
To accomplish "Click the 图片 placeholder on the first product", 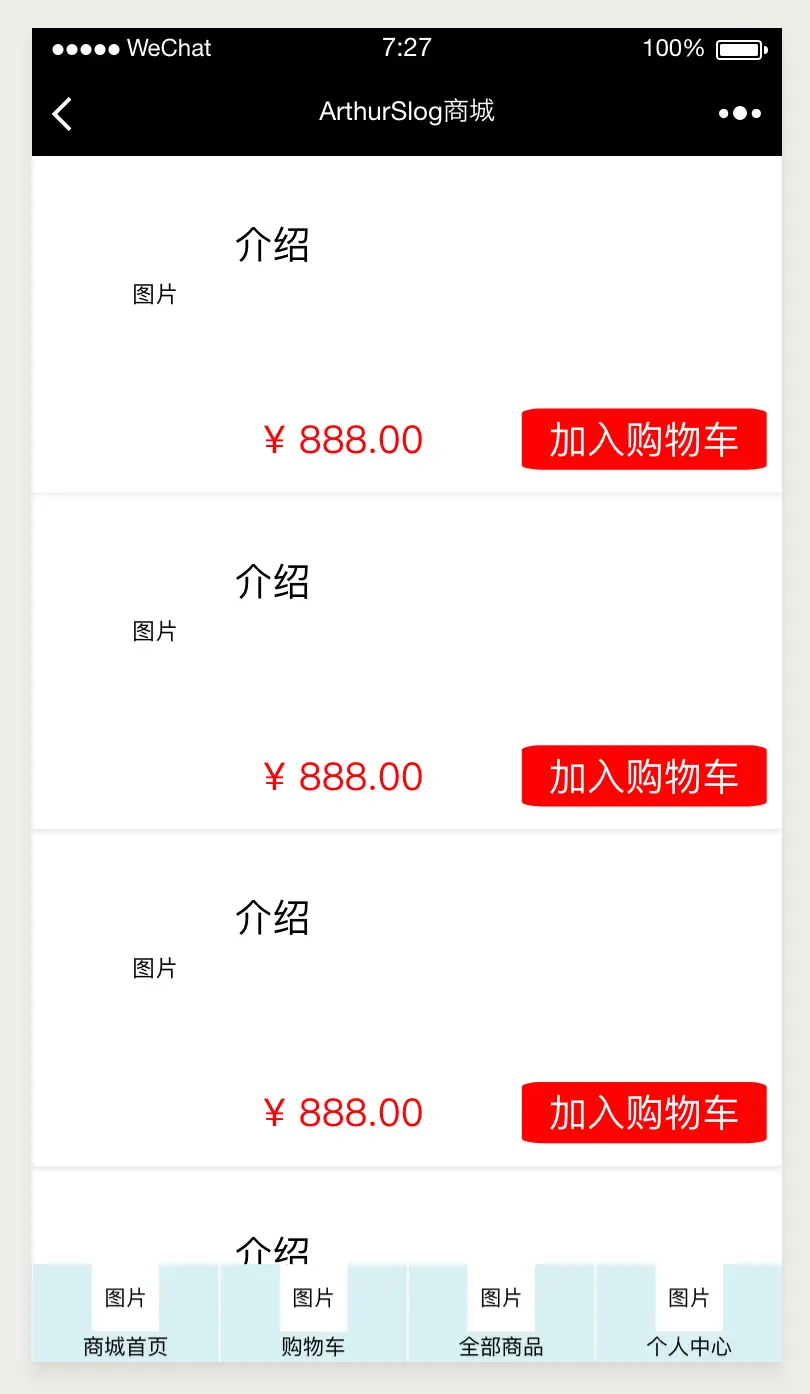I will click(153, 293).
